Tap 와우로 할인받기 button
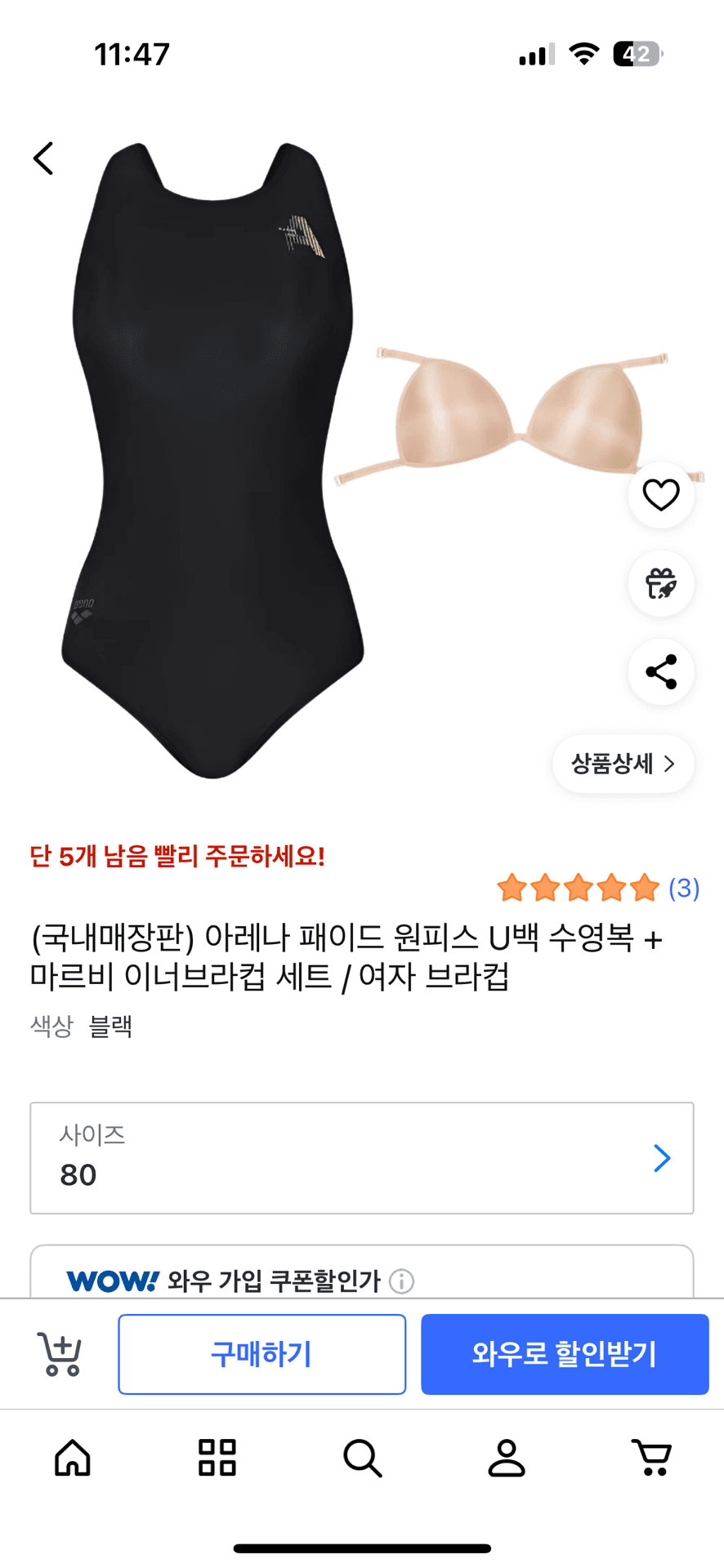Screen dimensions: 724x1568 [564, 1354]
